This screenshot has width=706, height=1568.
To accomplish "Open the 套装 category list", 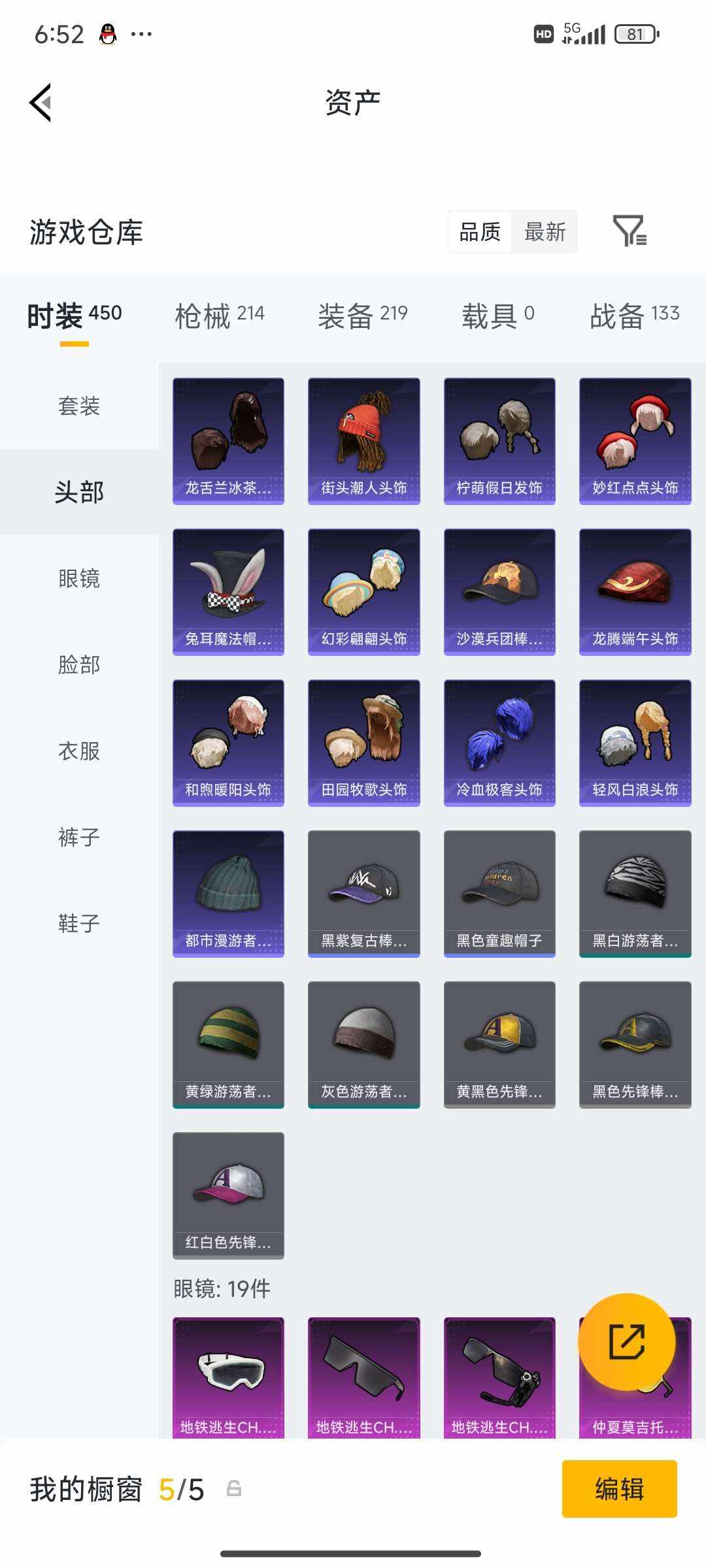I will click(79, 406).
